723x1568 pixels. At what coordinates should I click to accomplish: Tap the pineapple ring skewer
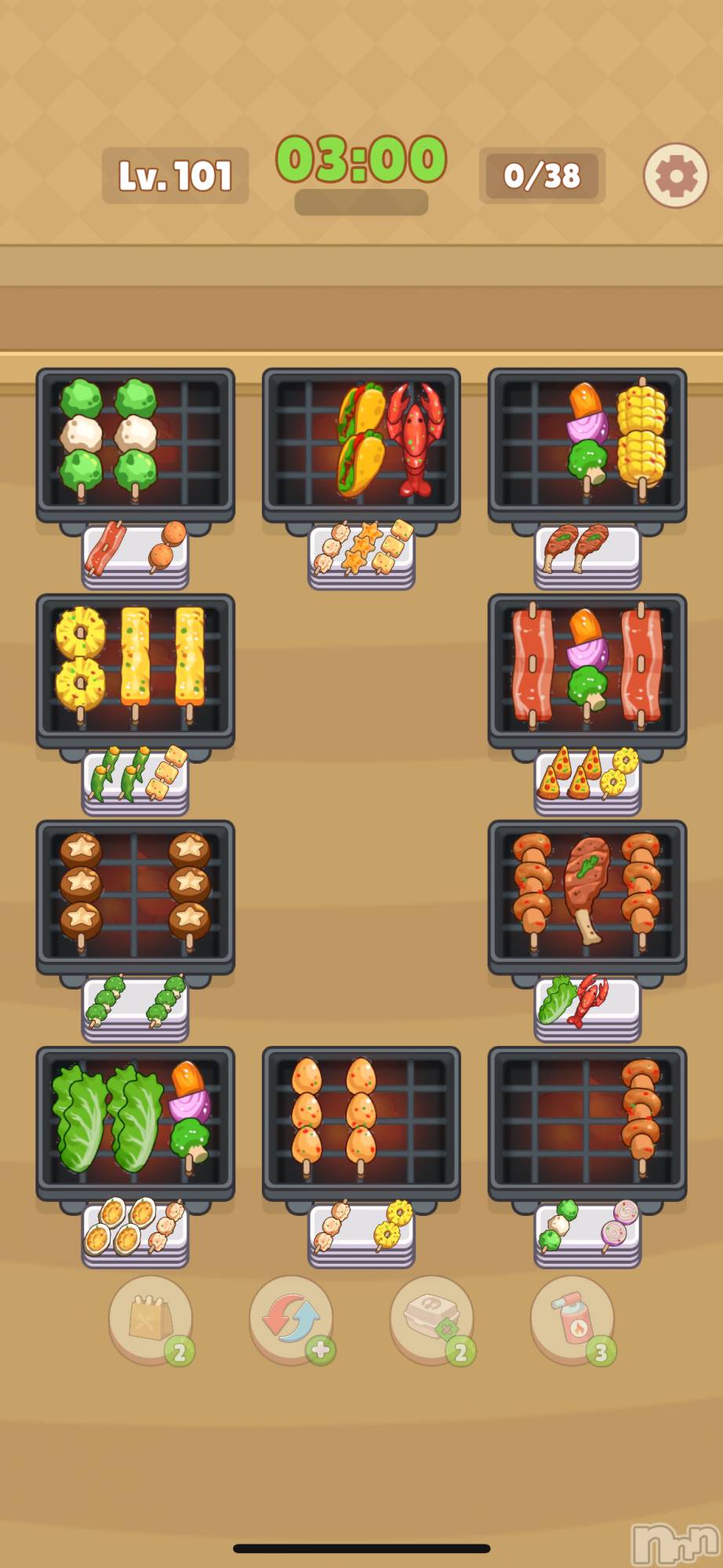click(80, 659)
